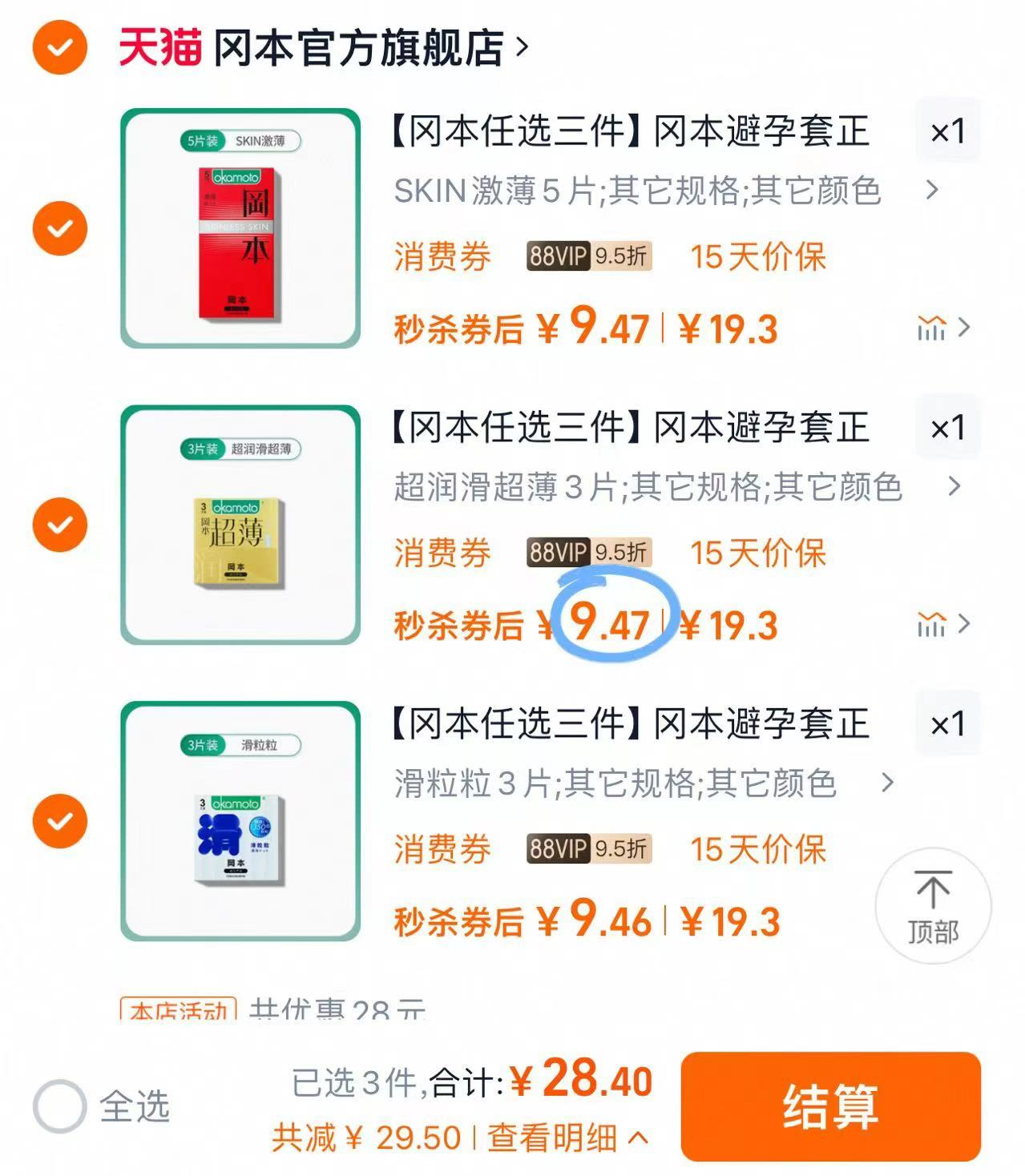Open price history chart for SKIN激薄 item

[931, 328]
